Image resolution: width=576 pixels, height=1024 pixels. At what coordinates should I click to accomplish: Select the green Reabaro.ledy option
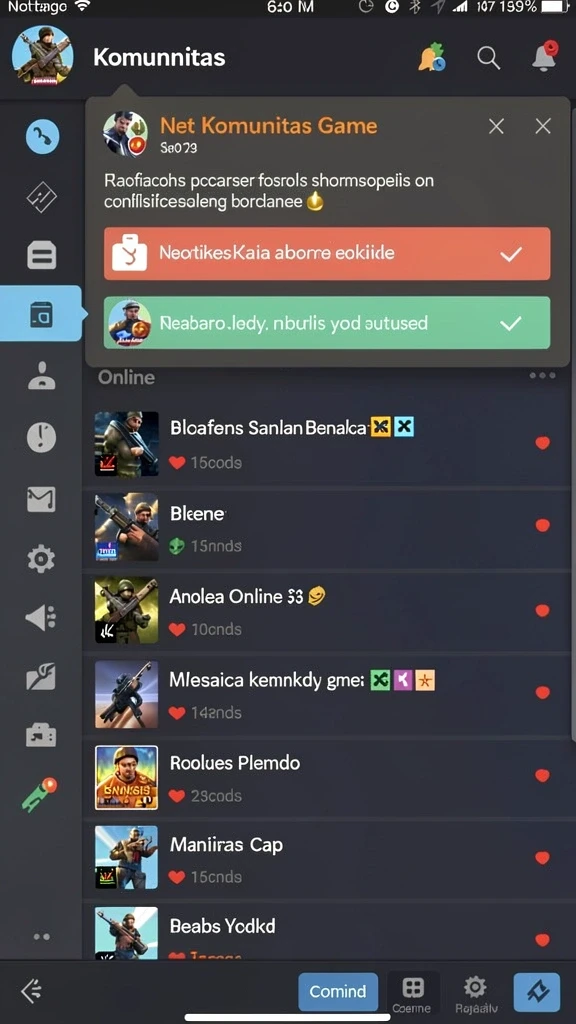pyautogui.click(x=327, y=323)
